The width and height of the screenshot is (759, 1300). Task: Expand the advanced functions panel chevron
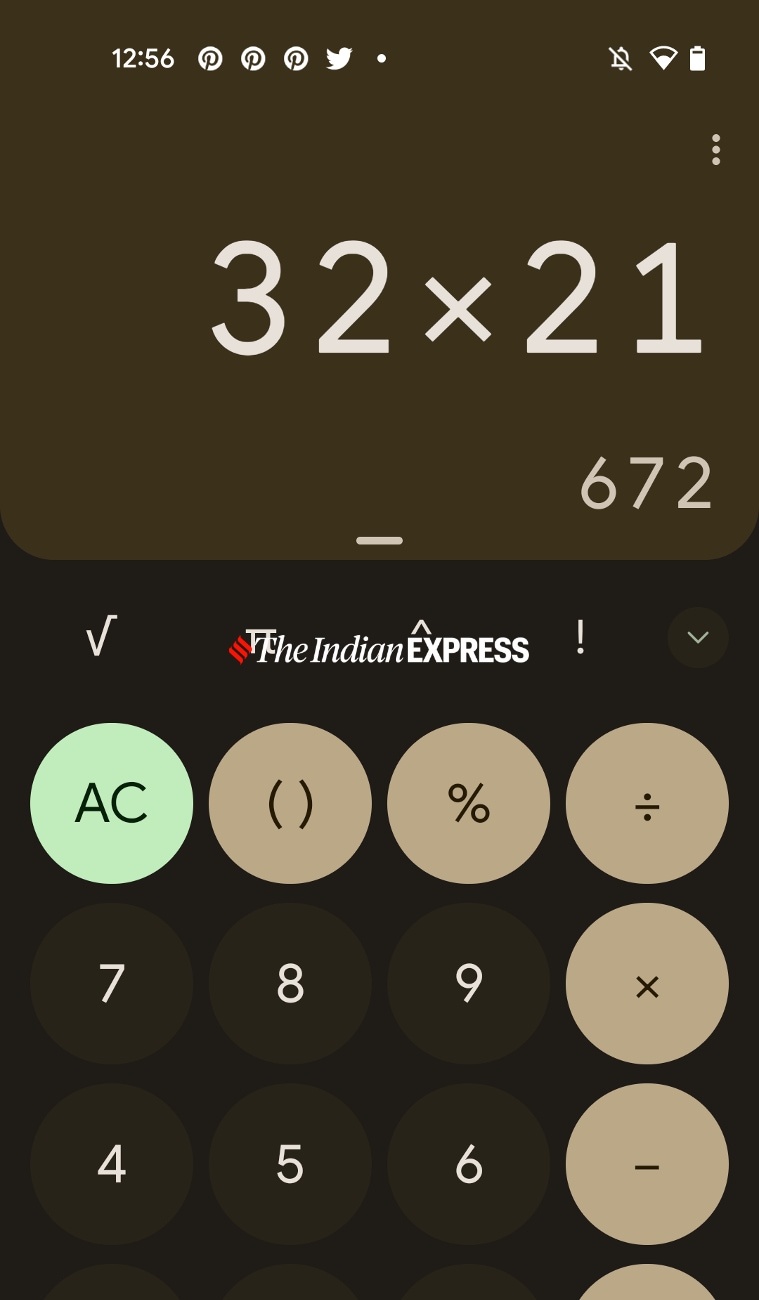[x=698, y=637]
